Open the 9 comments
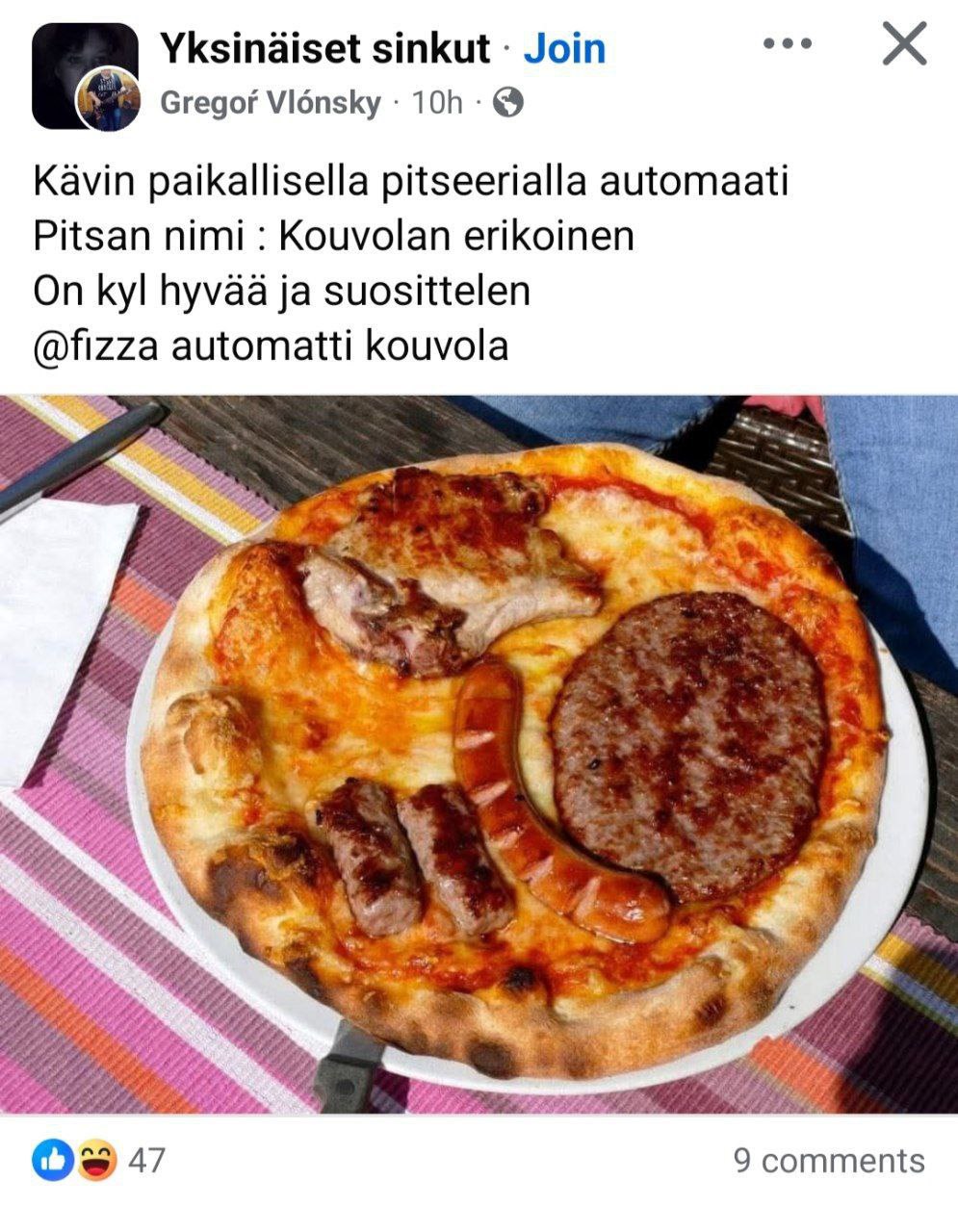 [x=828, y=1160]
